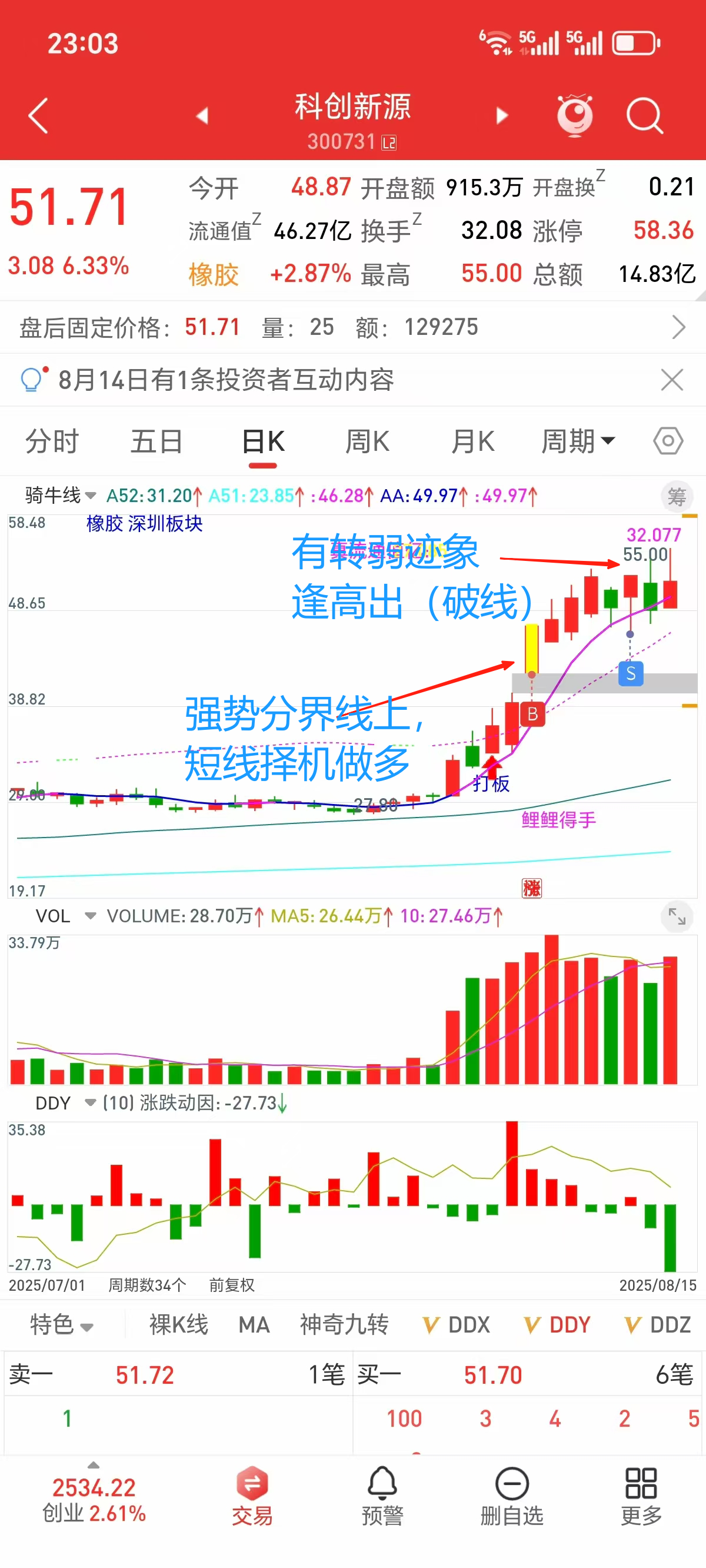Switch to 分时 chart tab
This screenshot has width=706, height=1568.
tap(52, 441)
